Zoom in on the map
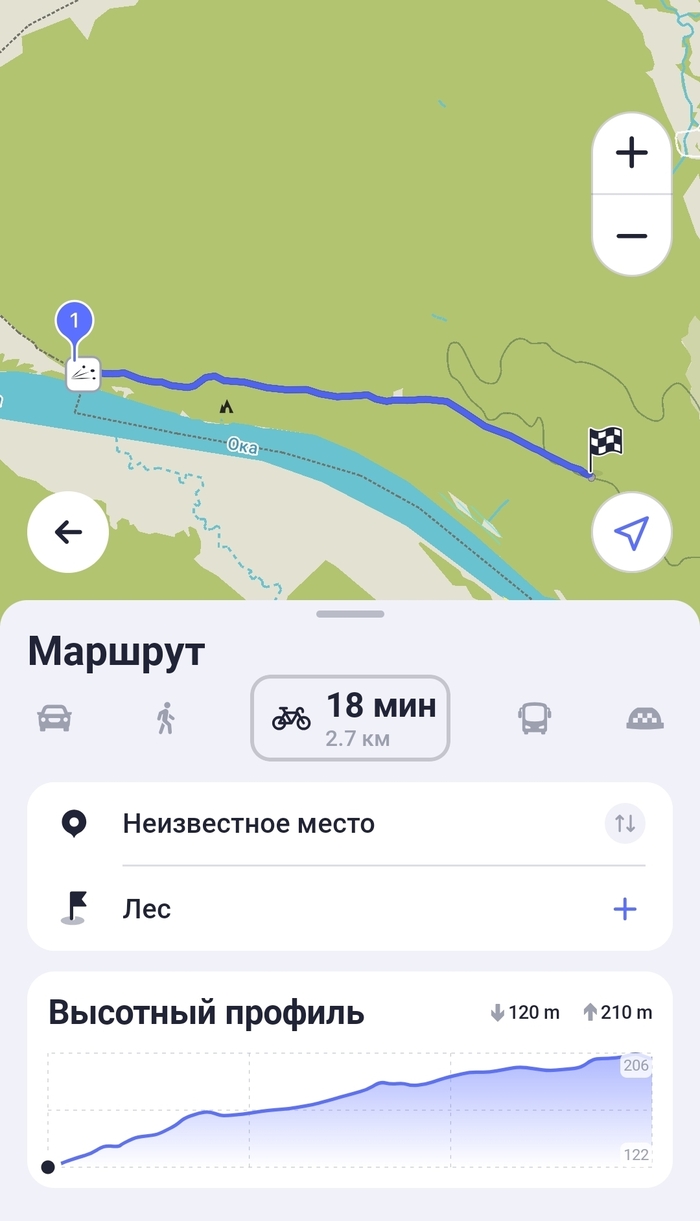The height and width of the screenshot is (1221, 700). click(631, 154)
